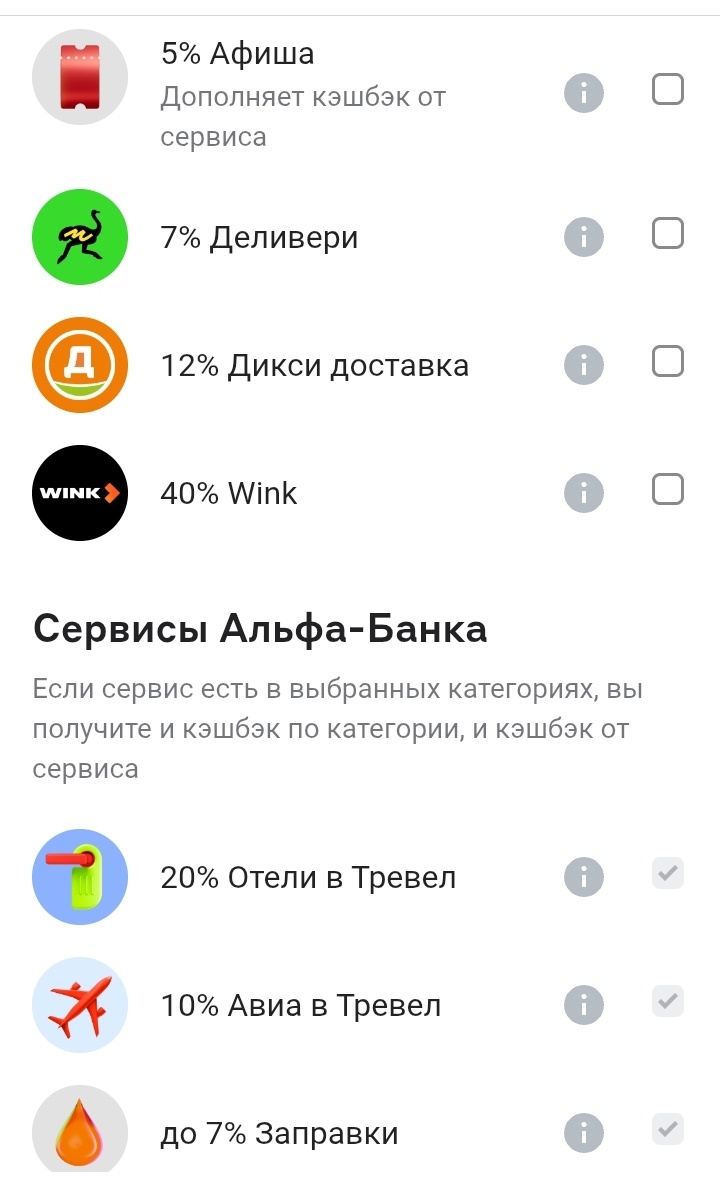Image resolution: width=720 pixels, height=1185 pixels.
Task: Tap the door-handle icon for Отели в Тревел
Action: coord(80,875)
